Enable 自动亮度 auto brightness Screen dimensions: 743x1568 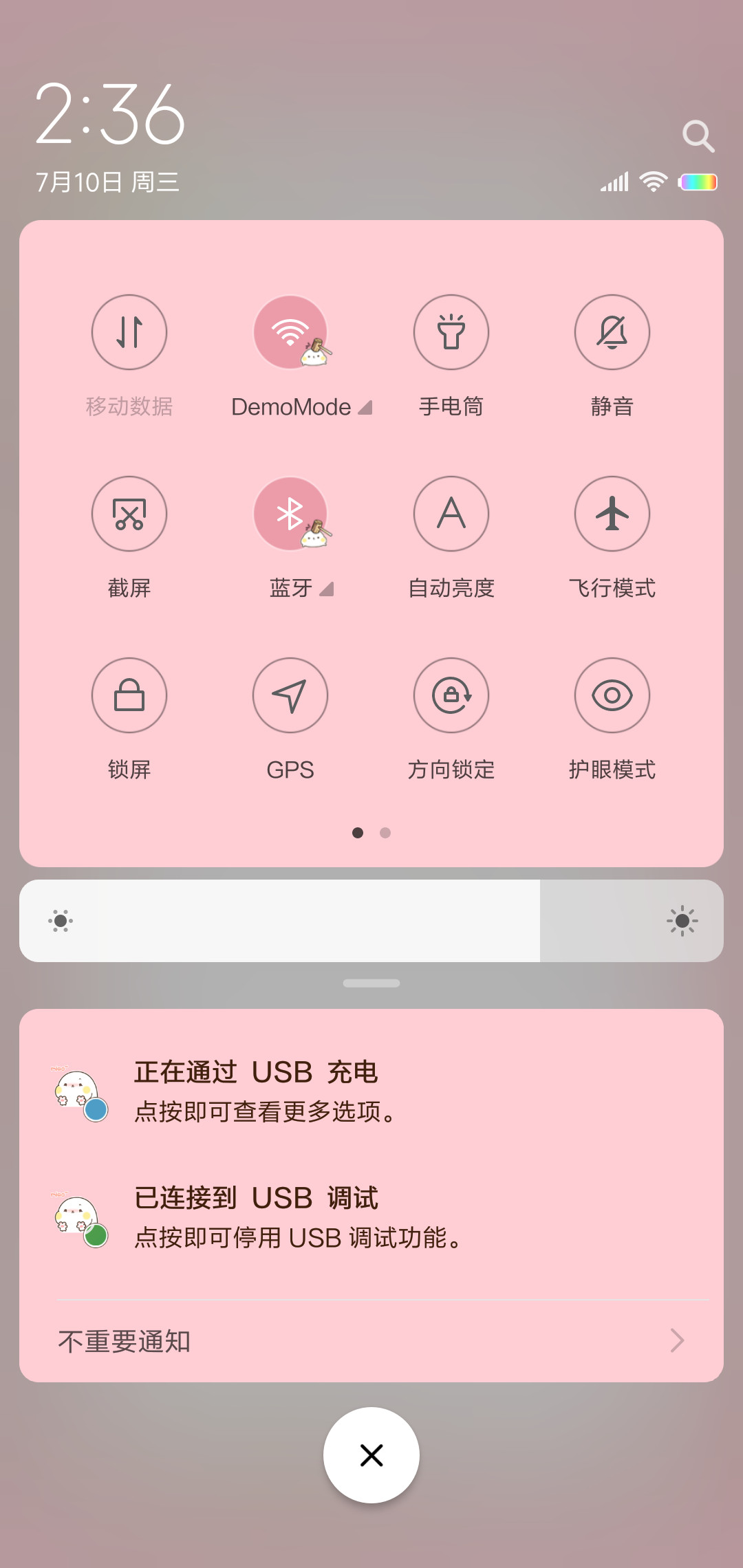tap(451, 514)
